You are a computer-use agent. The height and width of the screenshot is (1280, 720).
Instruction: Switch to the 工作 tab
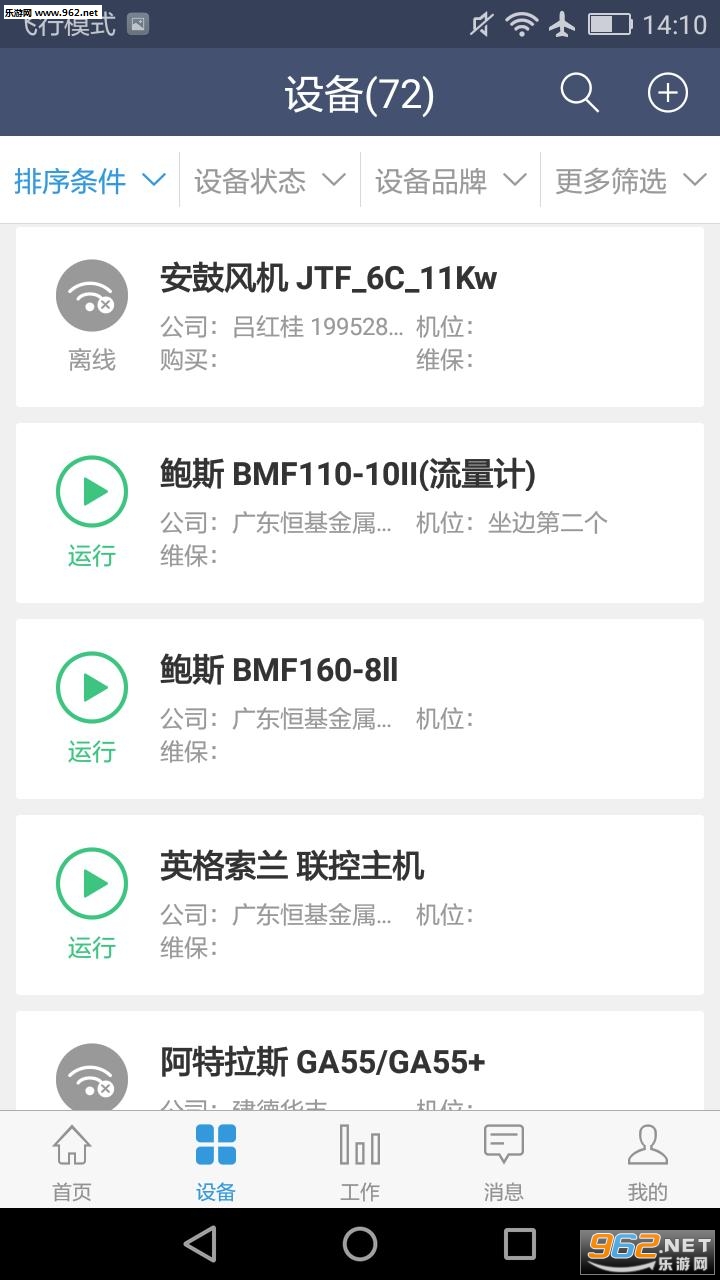[360, 1161]
